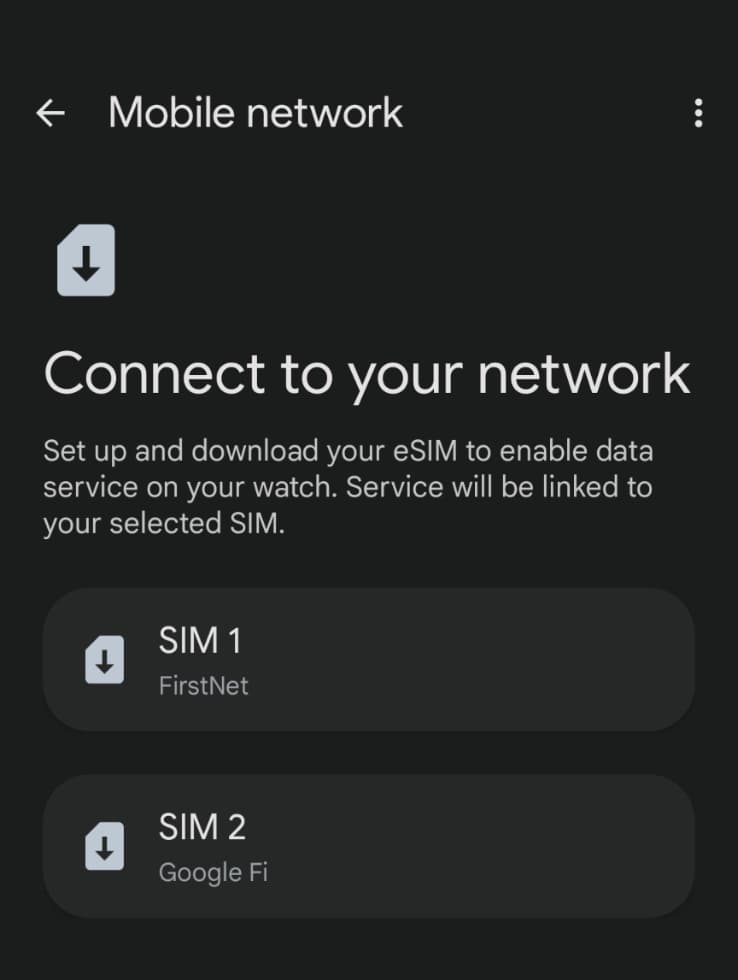Click the FirstNet carrier label
Image resolution: width=738 pixels, height=980 pixels.
pos(203,686)
